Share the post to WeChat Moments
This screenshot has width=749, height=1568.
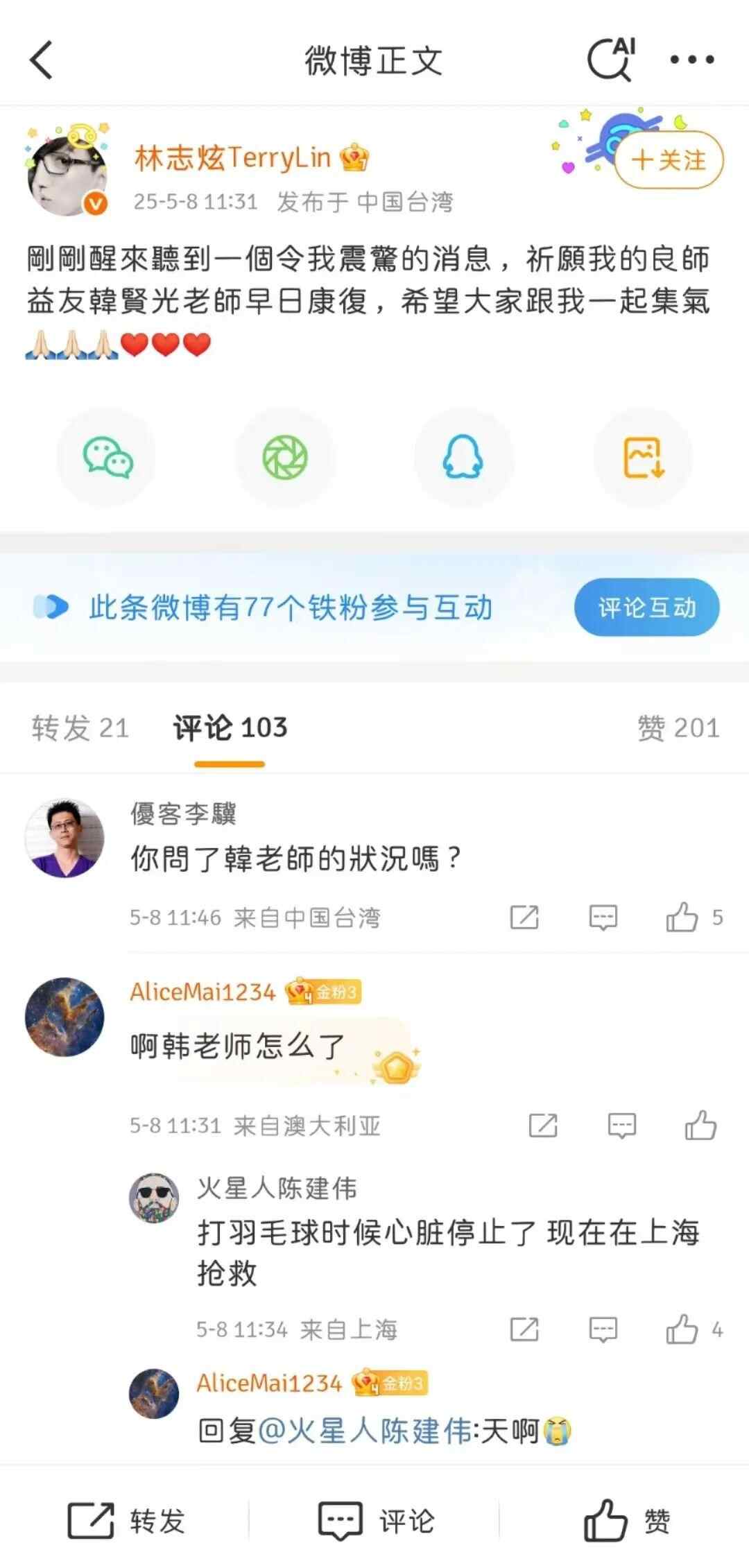point(285,457)
